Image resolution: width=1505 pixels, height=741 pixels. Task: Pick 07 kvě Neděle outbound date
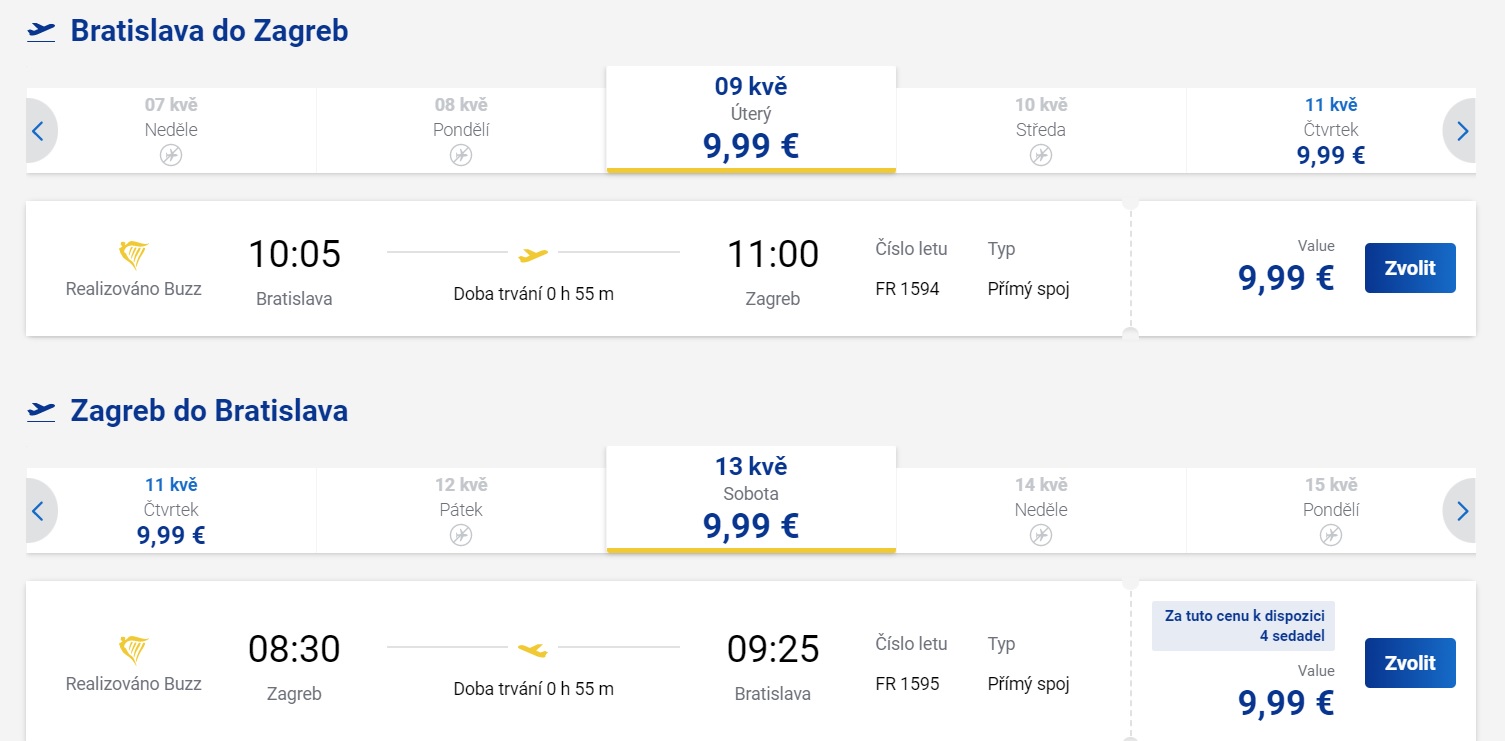(x=171, y=130)
